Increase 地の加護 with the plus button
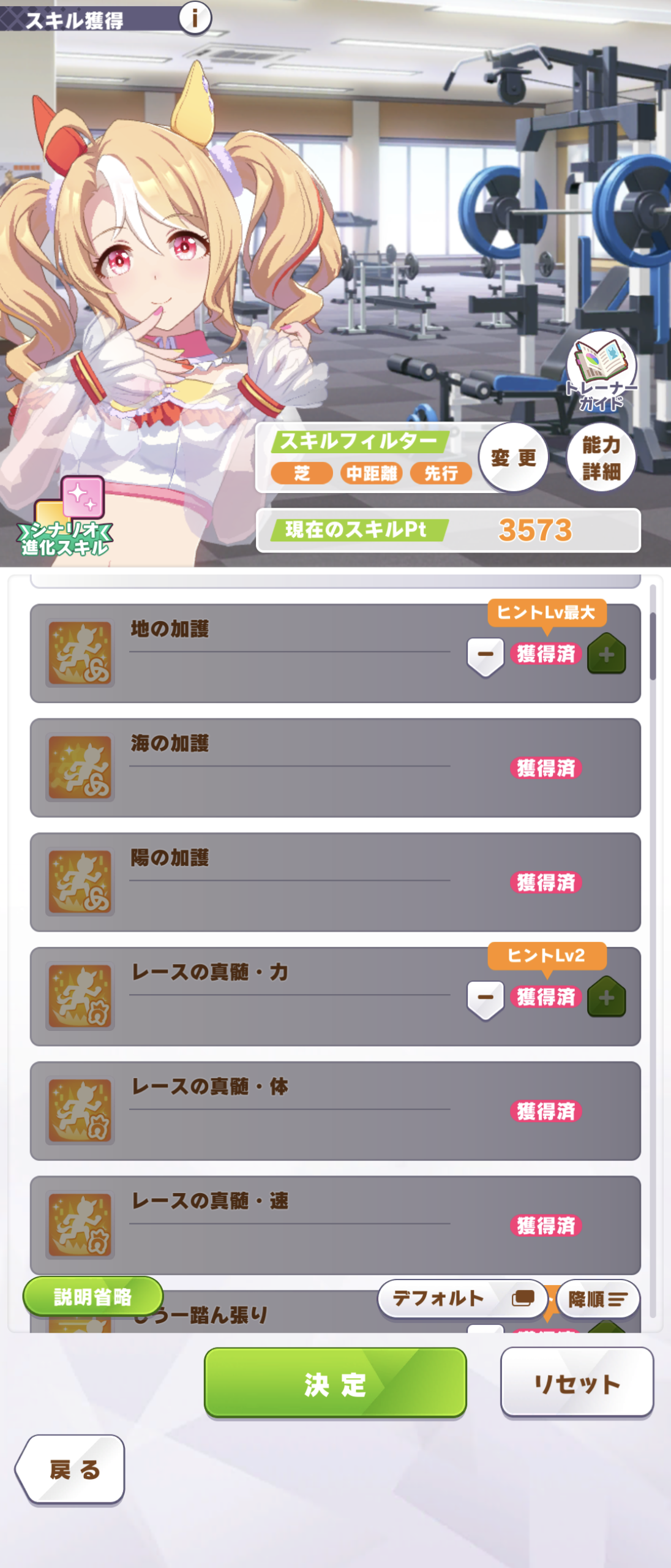671x1568 pixels. (606, 655)
